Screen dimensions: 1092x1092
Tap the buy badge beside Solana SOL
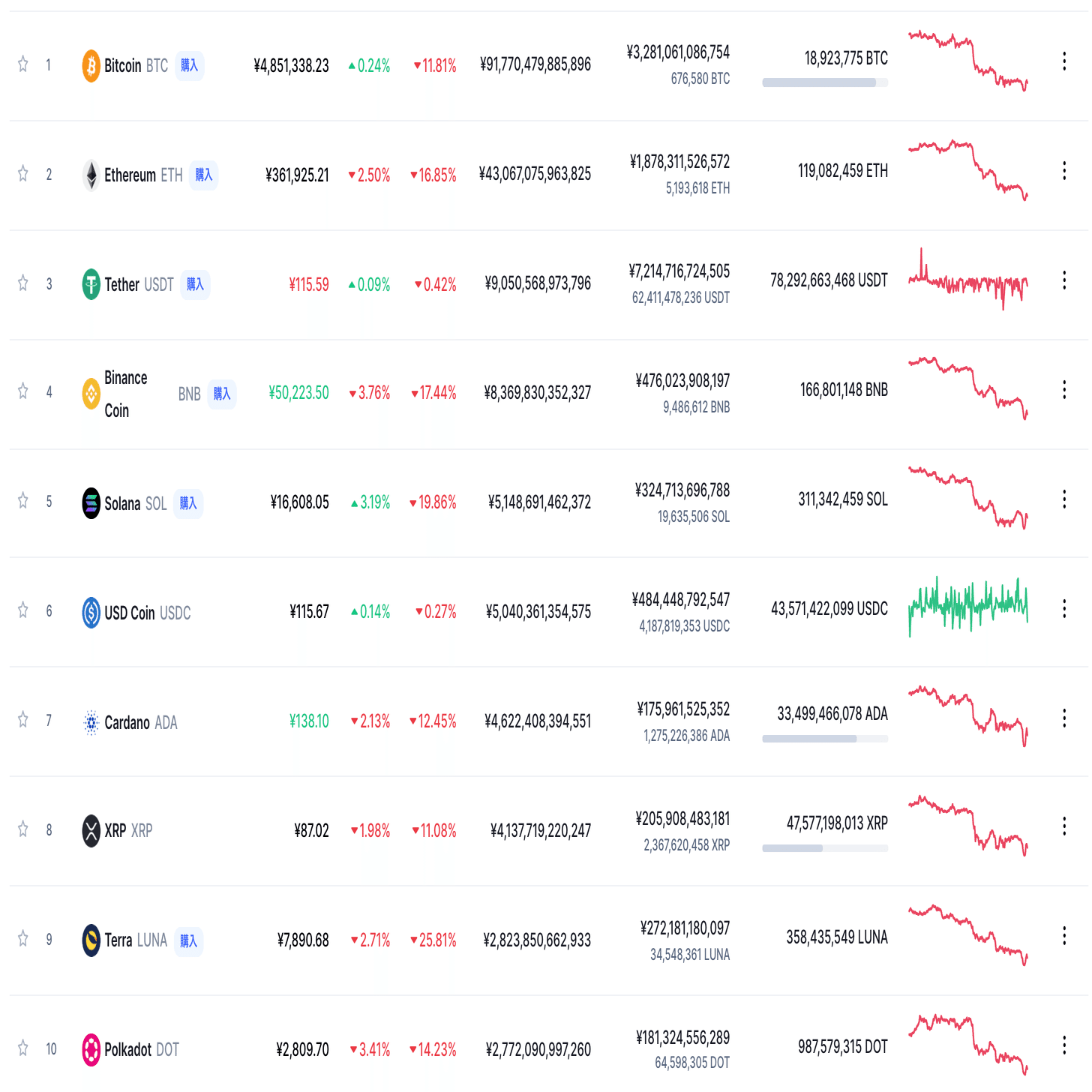188,503
